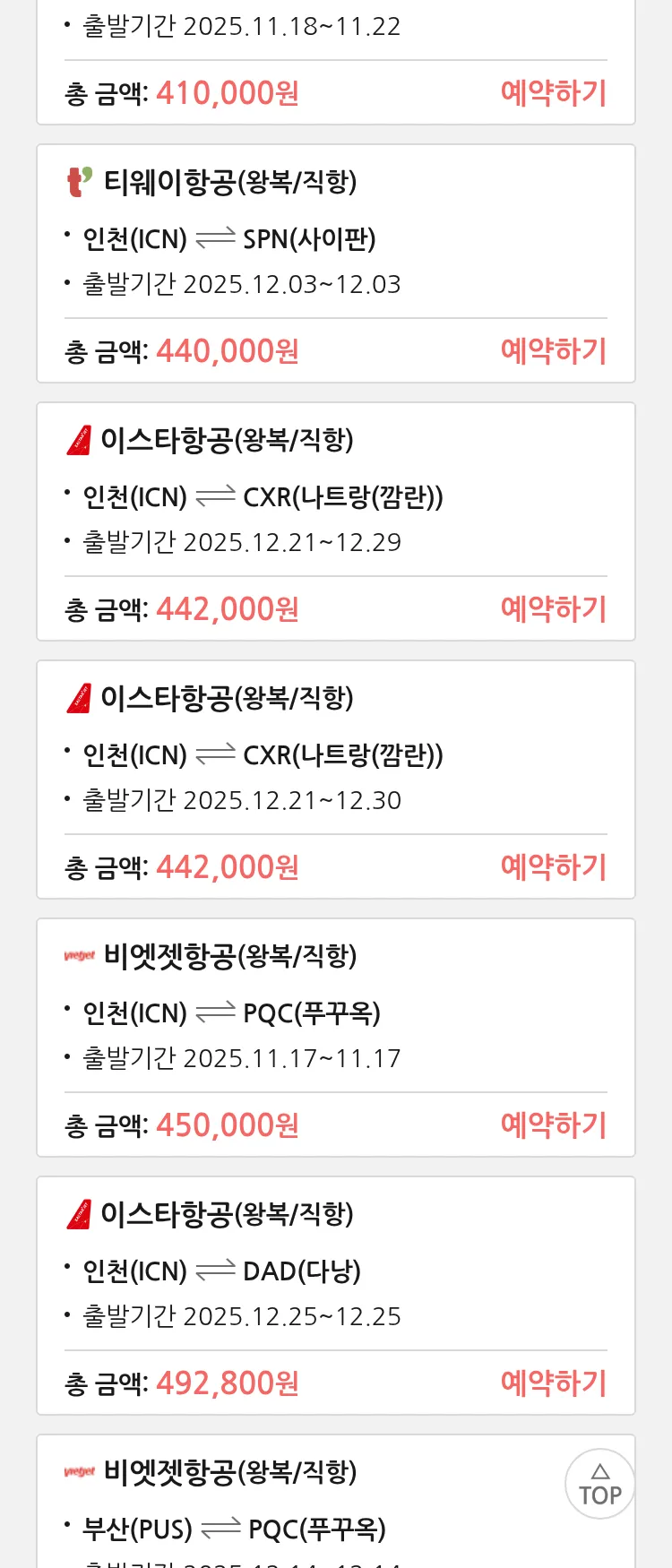Book the 비엣젯항공 Incheon–푸꾸옥 450,000원 flight

click(x=553, y=1125)
